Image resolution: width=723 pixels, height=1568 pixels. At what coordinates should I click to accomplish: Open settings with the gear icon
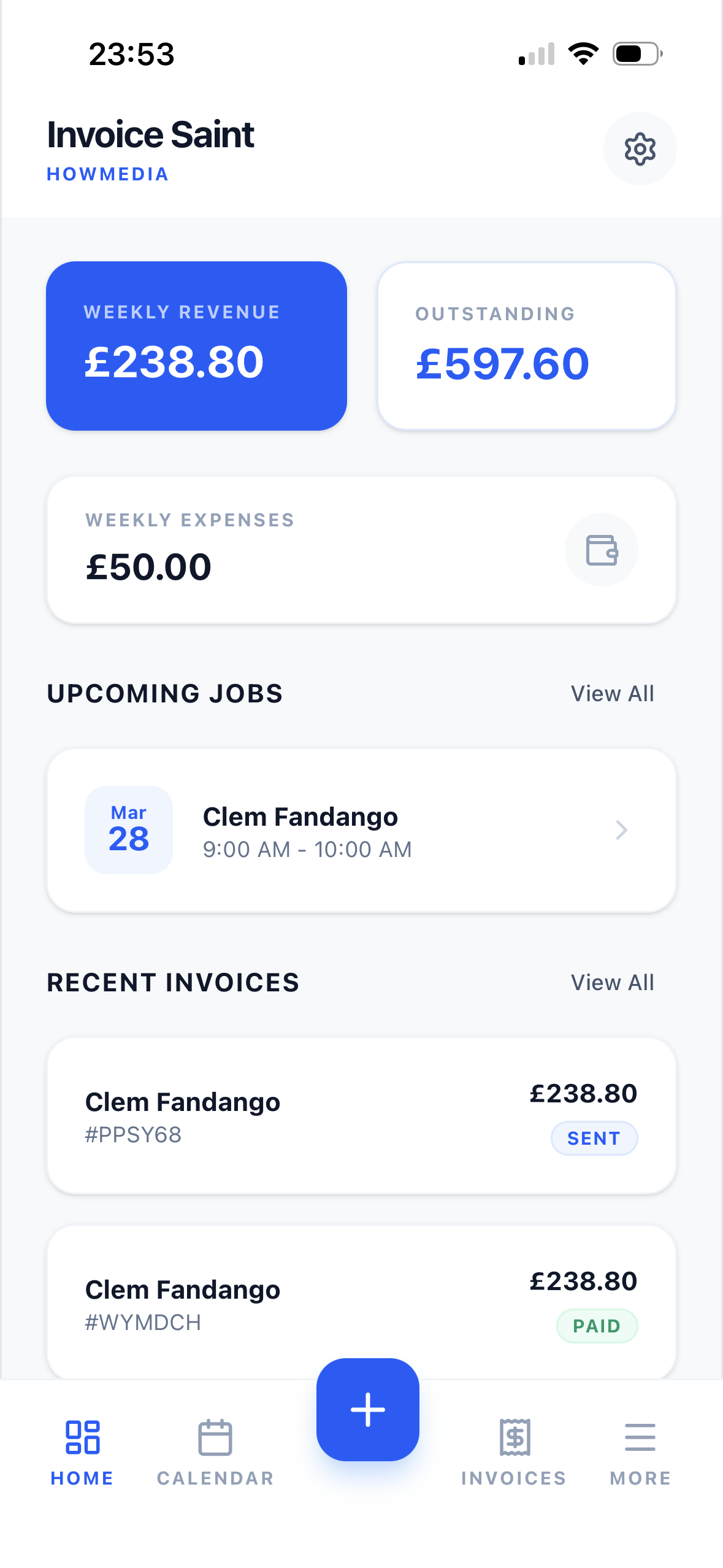640,148
